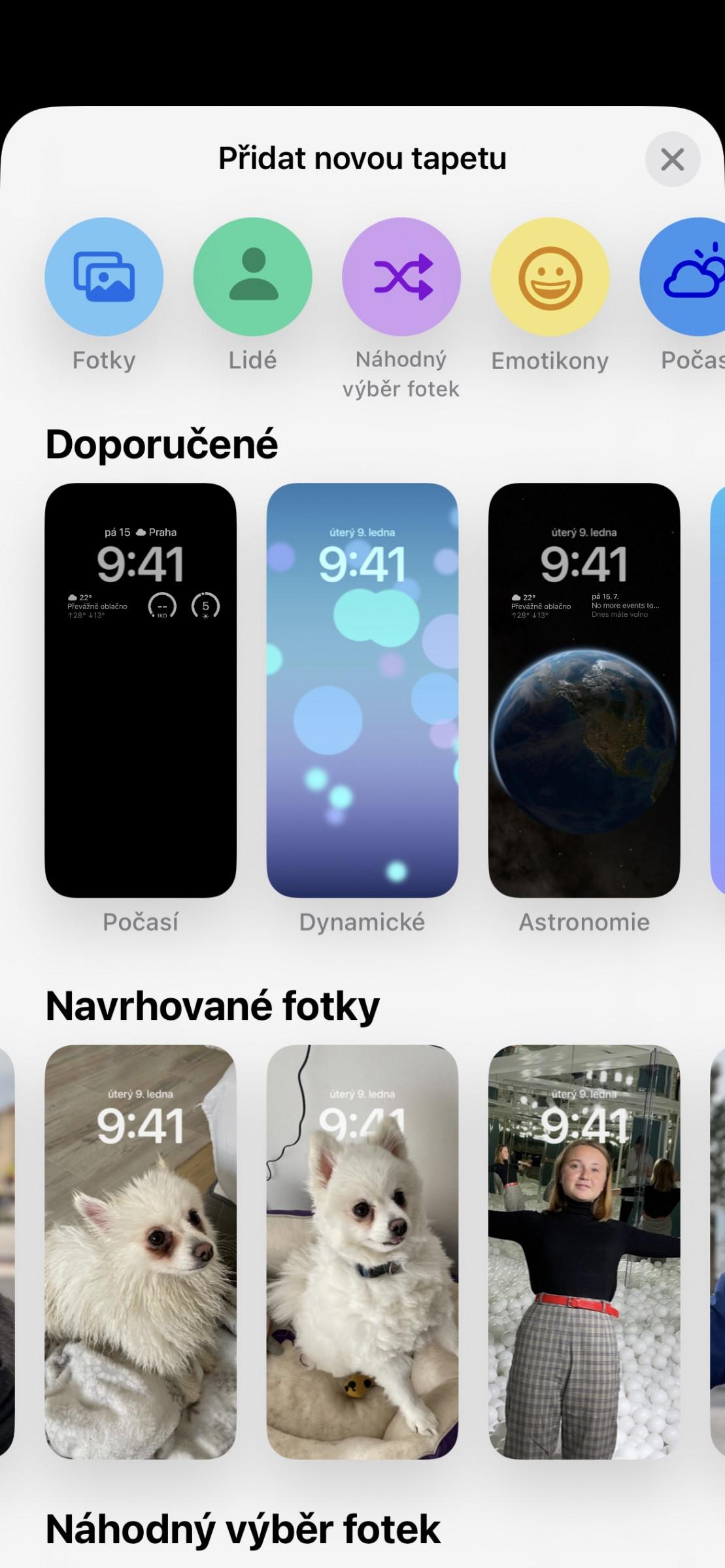The width and height of the screenshot is (725, 1568).
Task: Tap the Počasí circle icon
Action: point(683,277)
